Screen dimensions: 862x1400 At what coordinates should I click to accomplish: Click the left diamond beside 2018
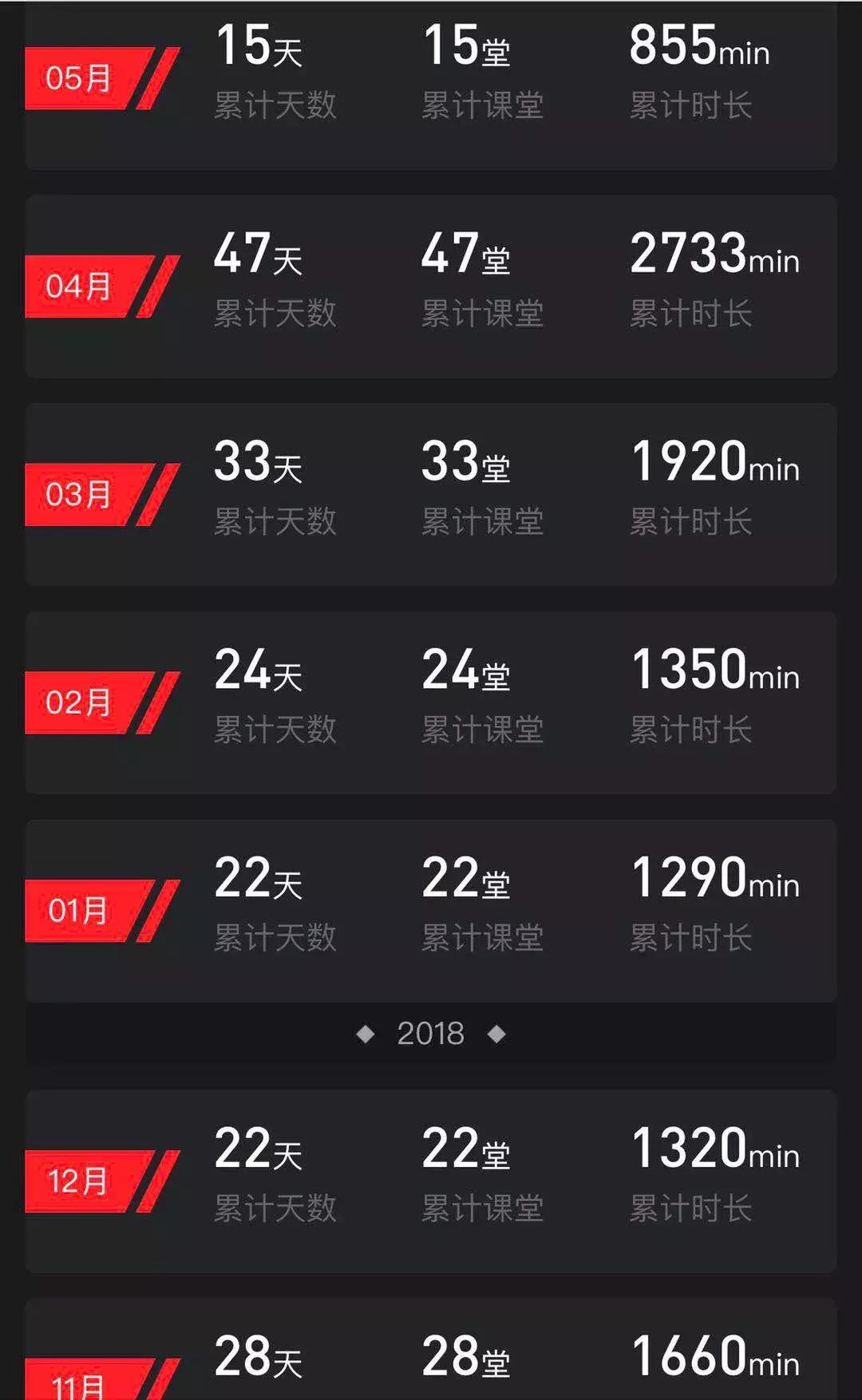click(366, 1033)
